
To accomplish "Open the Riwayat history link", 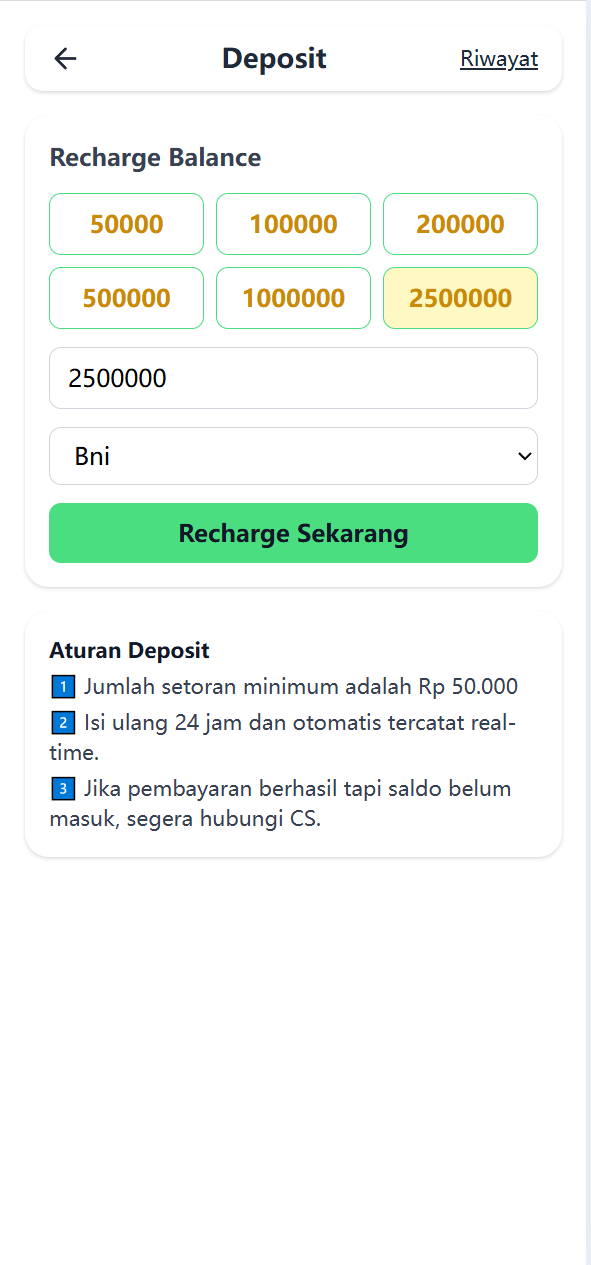I will [499, 58].
